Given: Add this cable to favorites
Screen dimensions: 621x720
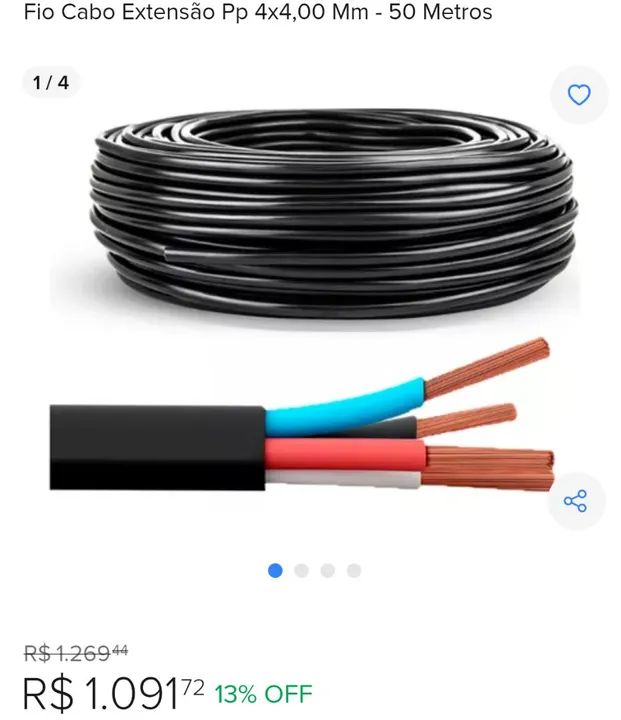Looking at the screenshot, I should (579, 95).
